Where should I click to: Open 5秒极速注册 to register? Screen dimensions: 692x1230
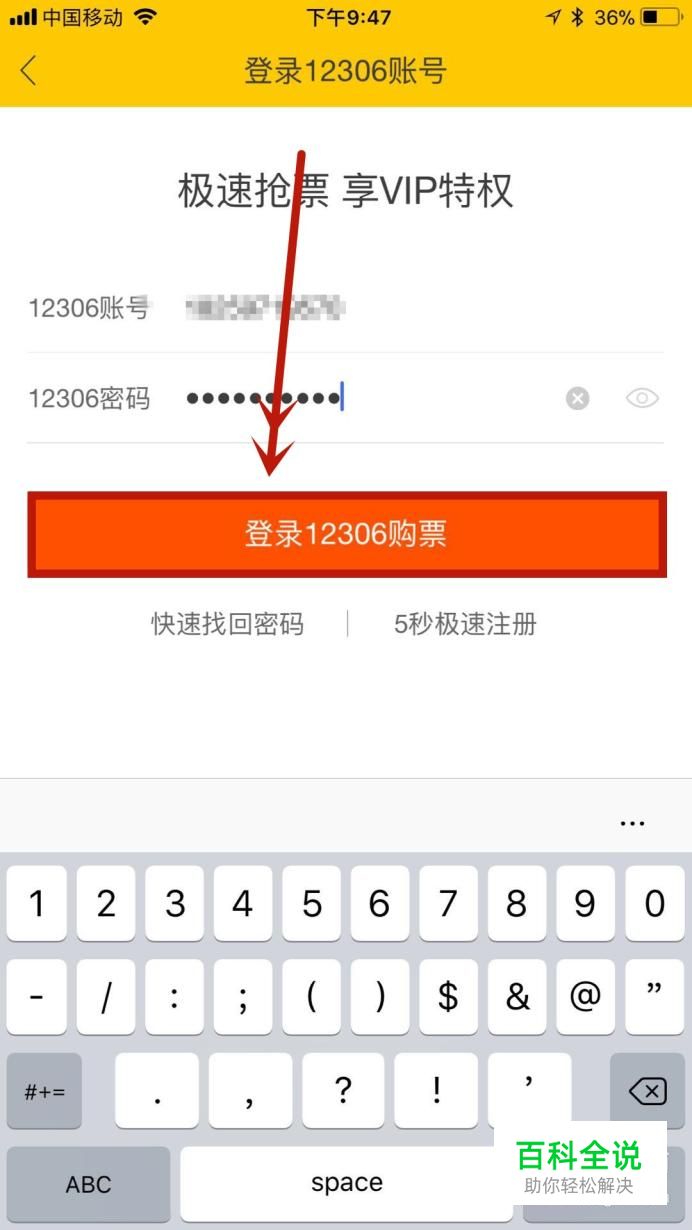click(x=466, y=625)
